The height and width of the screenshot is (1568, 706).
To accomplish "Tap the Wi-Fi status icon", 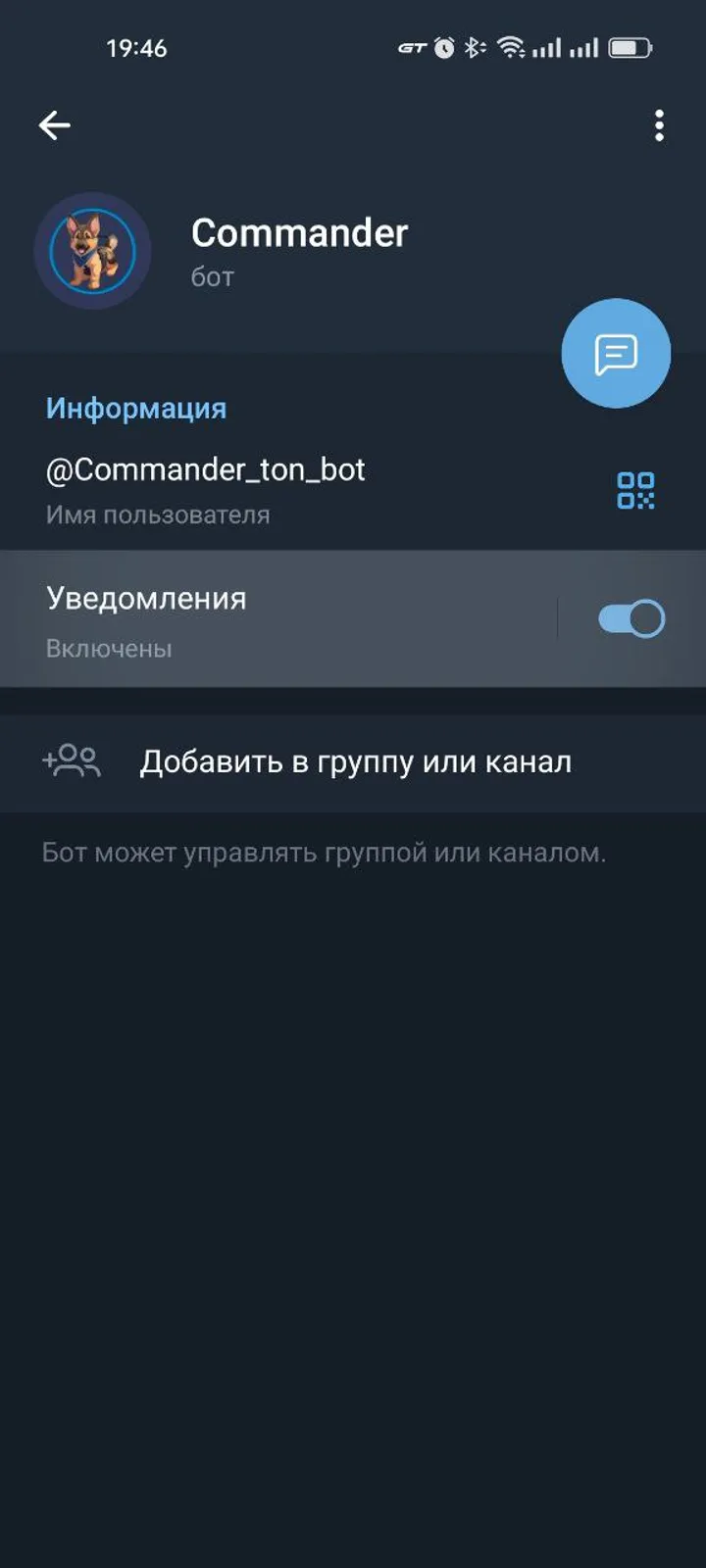I will click(510, 45).
